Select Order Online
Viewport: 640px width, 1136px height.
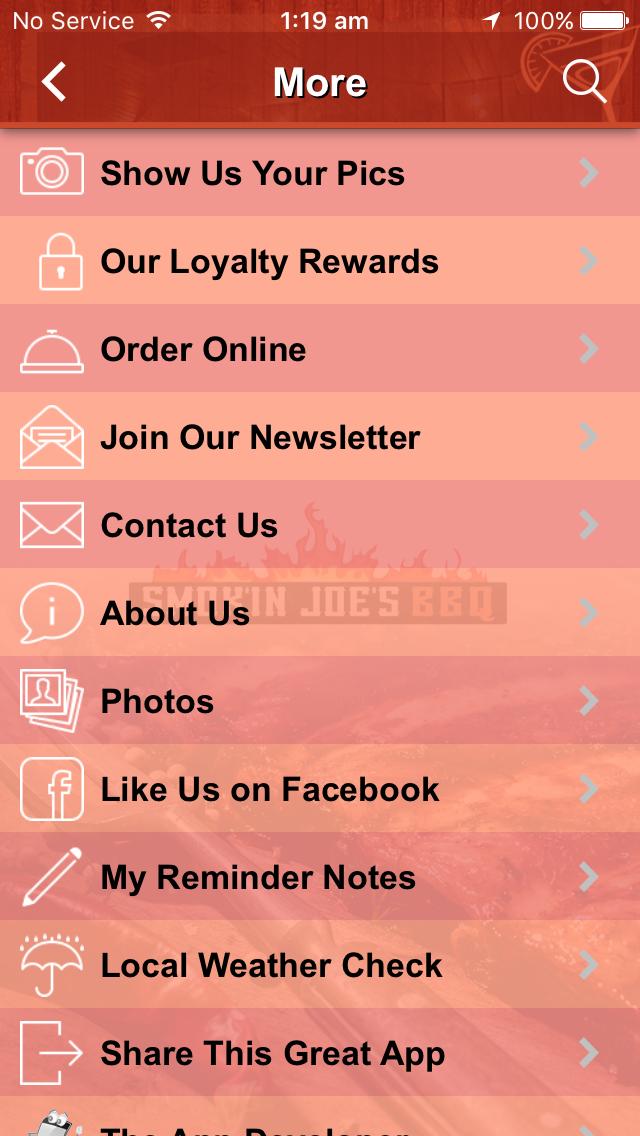pyautogui.click(x=320, y=349)
